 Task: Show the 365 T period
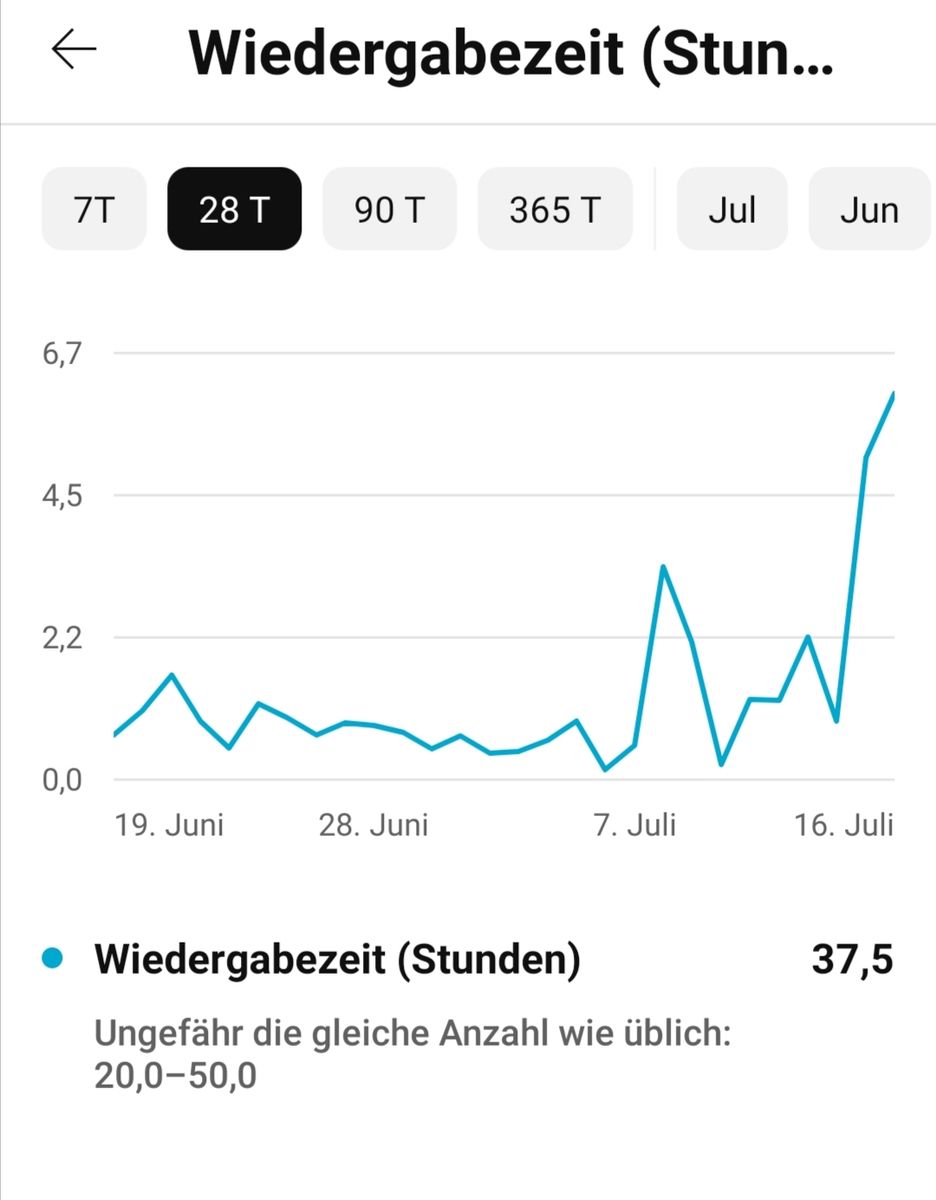point(555,209)
